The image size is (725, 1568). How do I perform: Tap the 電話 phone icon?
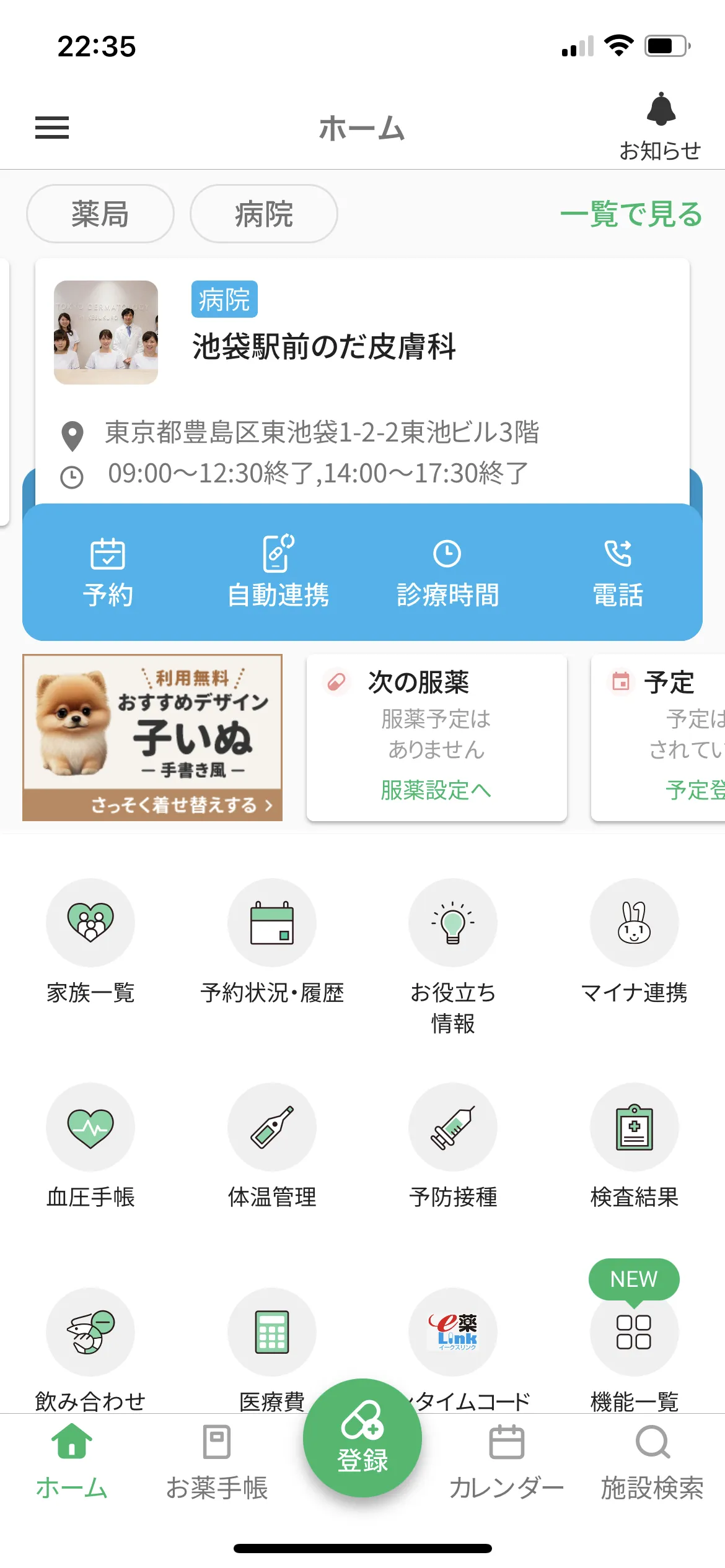(618, 570)
